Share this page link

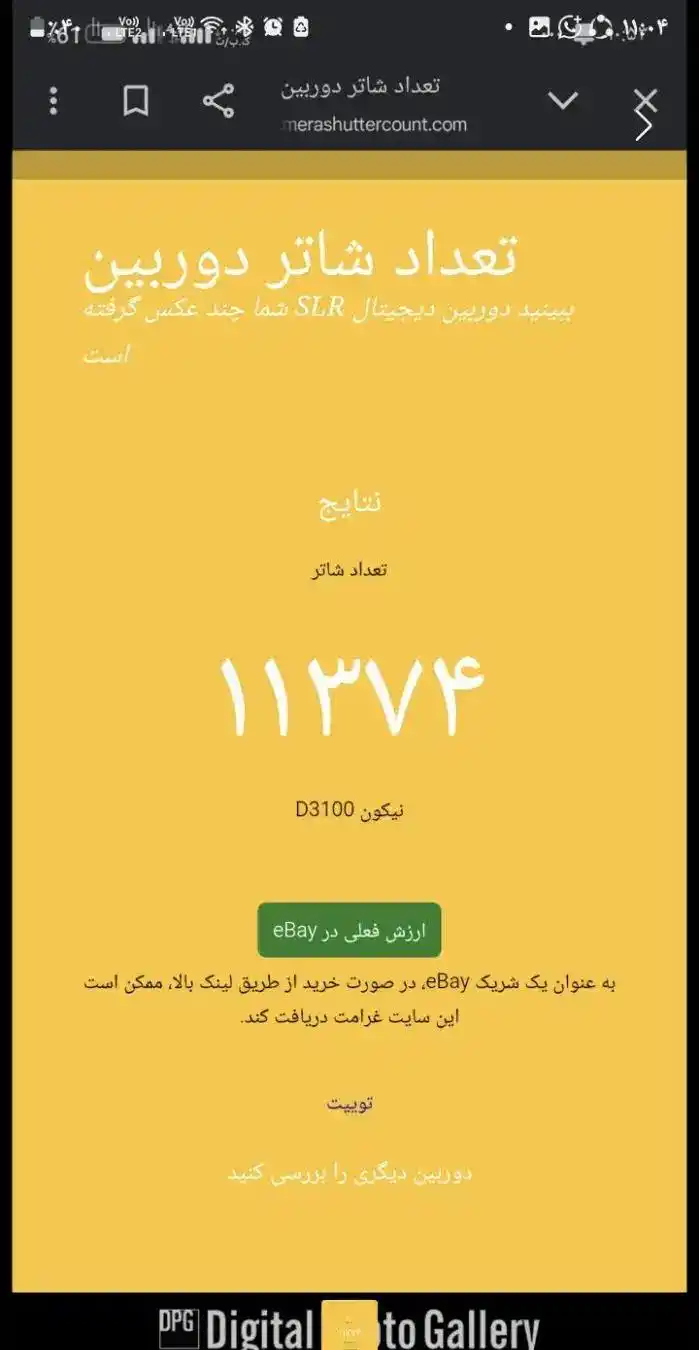click(x=218, y=101)
